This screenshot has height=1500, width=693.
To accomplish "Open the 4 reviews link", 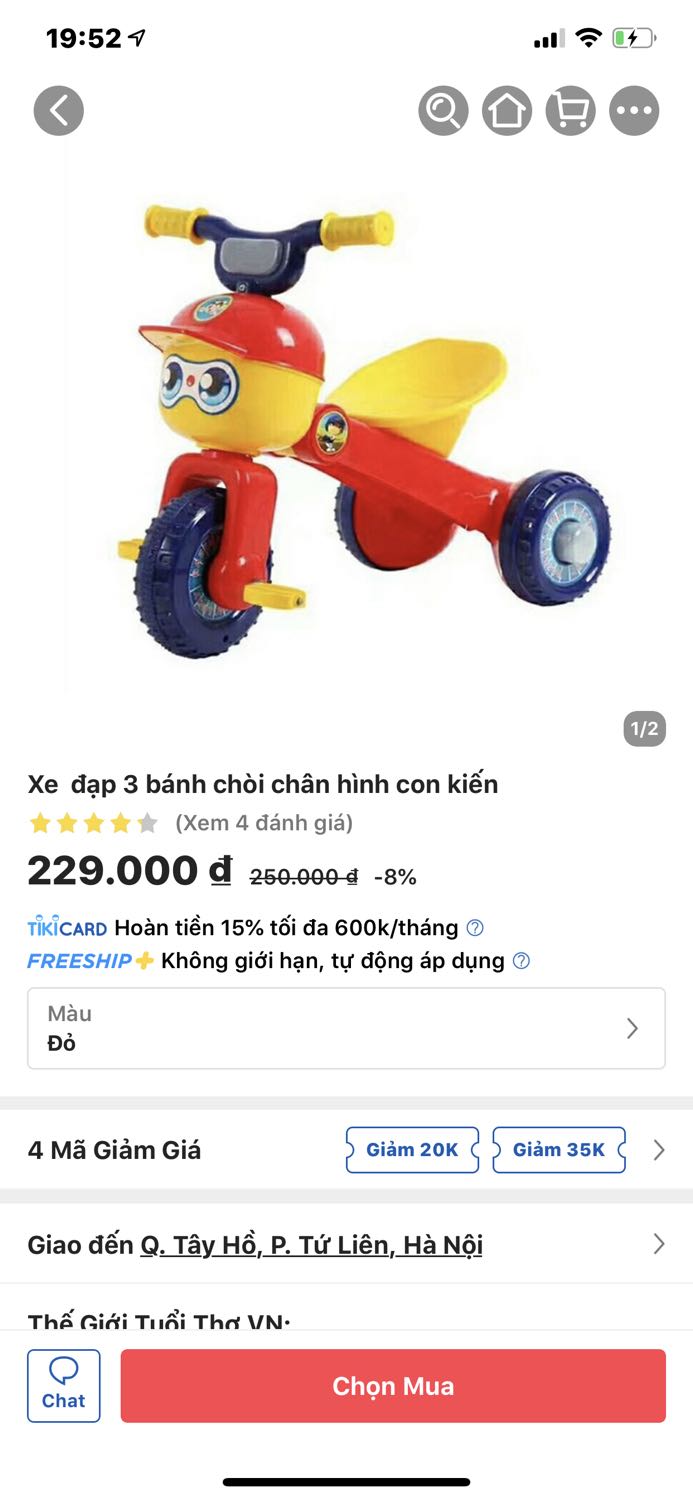I will 264,823.
